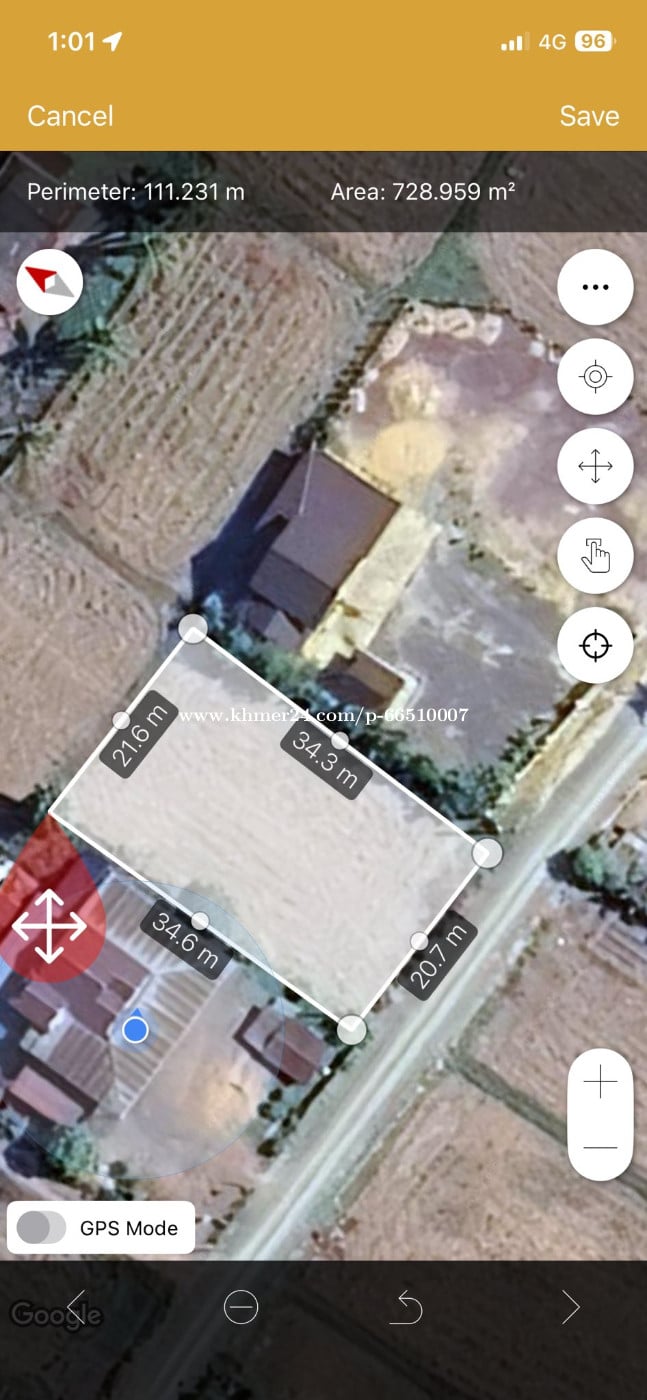Undo the last action
The height and width of the screenshot is (1400, 647).
(x=406, y=1307)
